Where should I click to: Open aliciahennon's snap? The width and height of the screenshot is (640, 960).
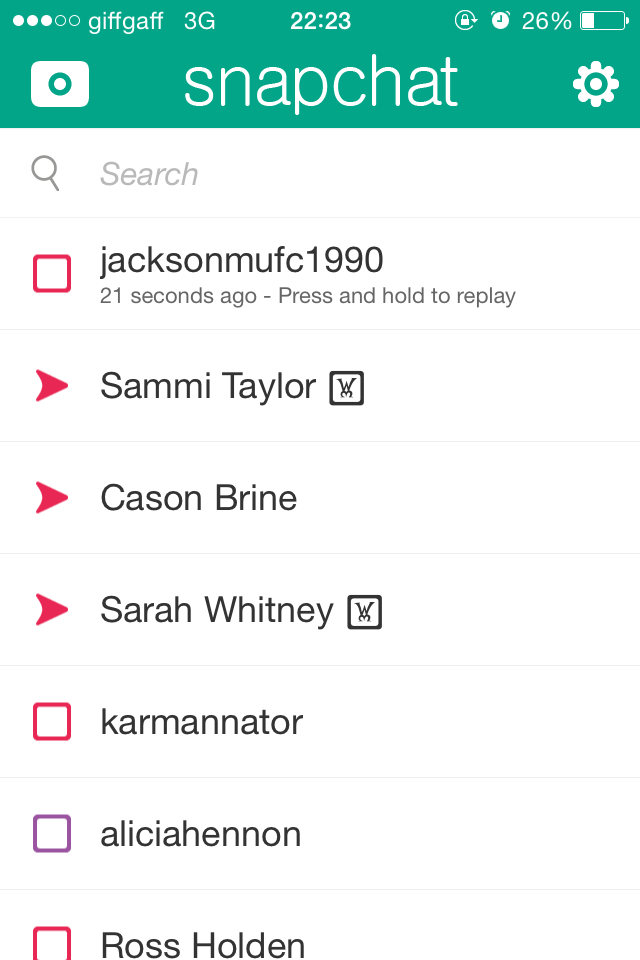[x=320, y=834]
